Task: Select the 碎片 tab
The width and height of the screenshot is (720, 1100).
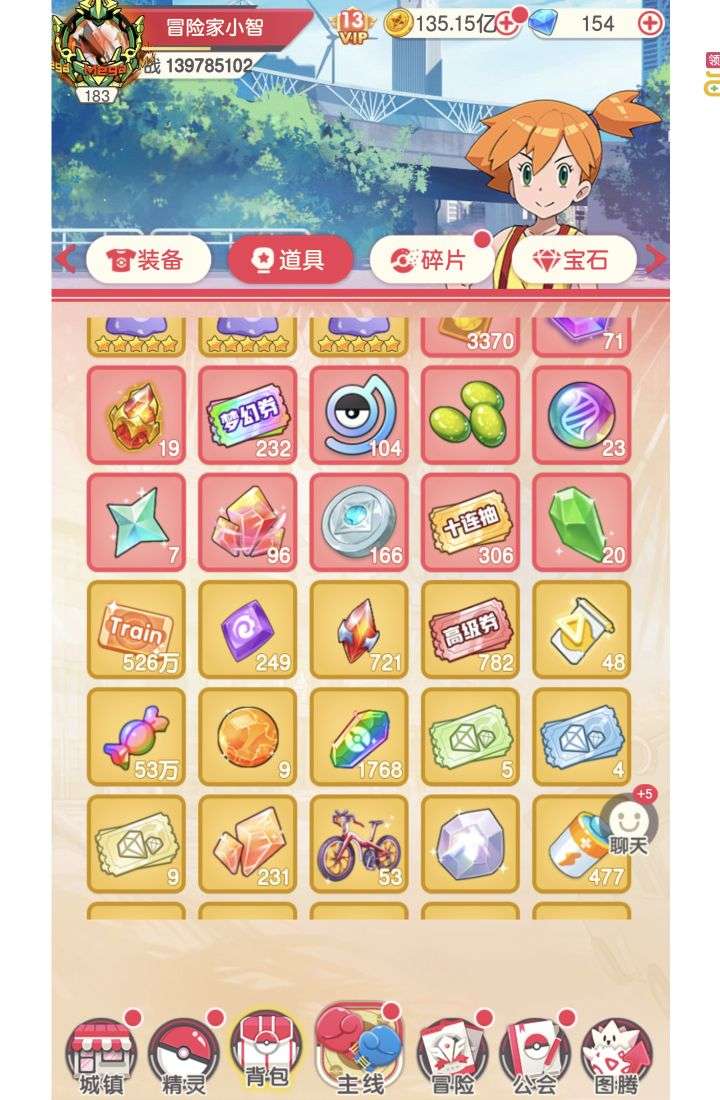Action: pos(431,261)
